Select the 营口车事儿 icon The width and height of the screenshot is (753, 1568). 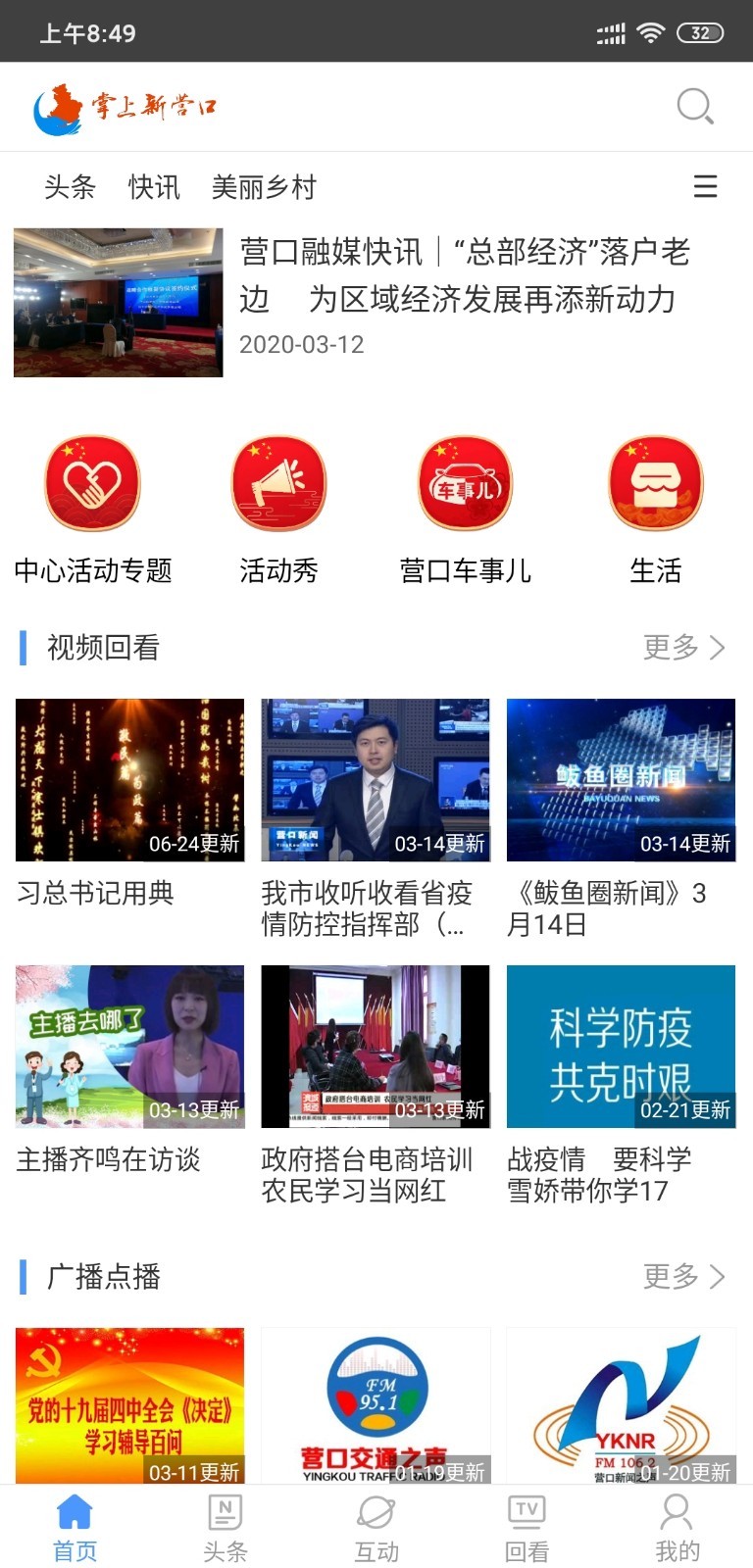tap(464, 483)
